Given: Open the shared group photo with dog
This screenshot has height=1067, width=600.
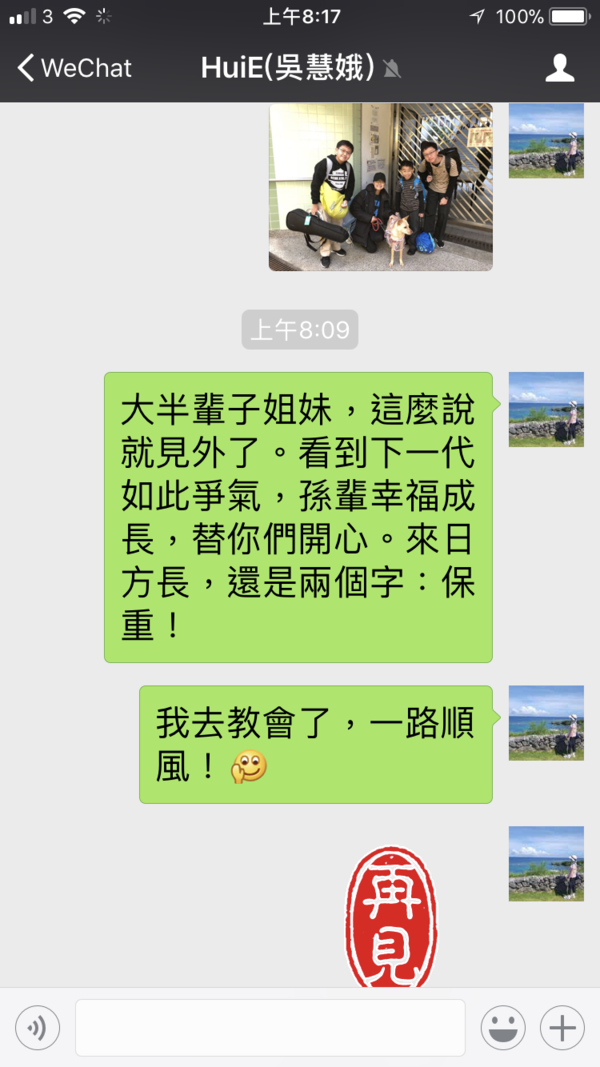Looking at the screenshot, I should 380,187.
